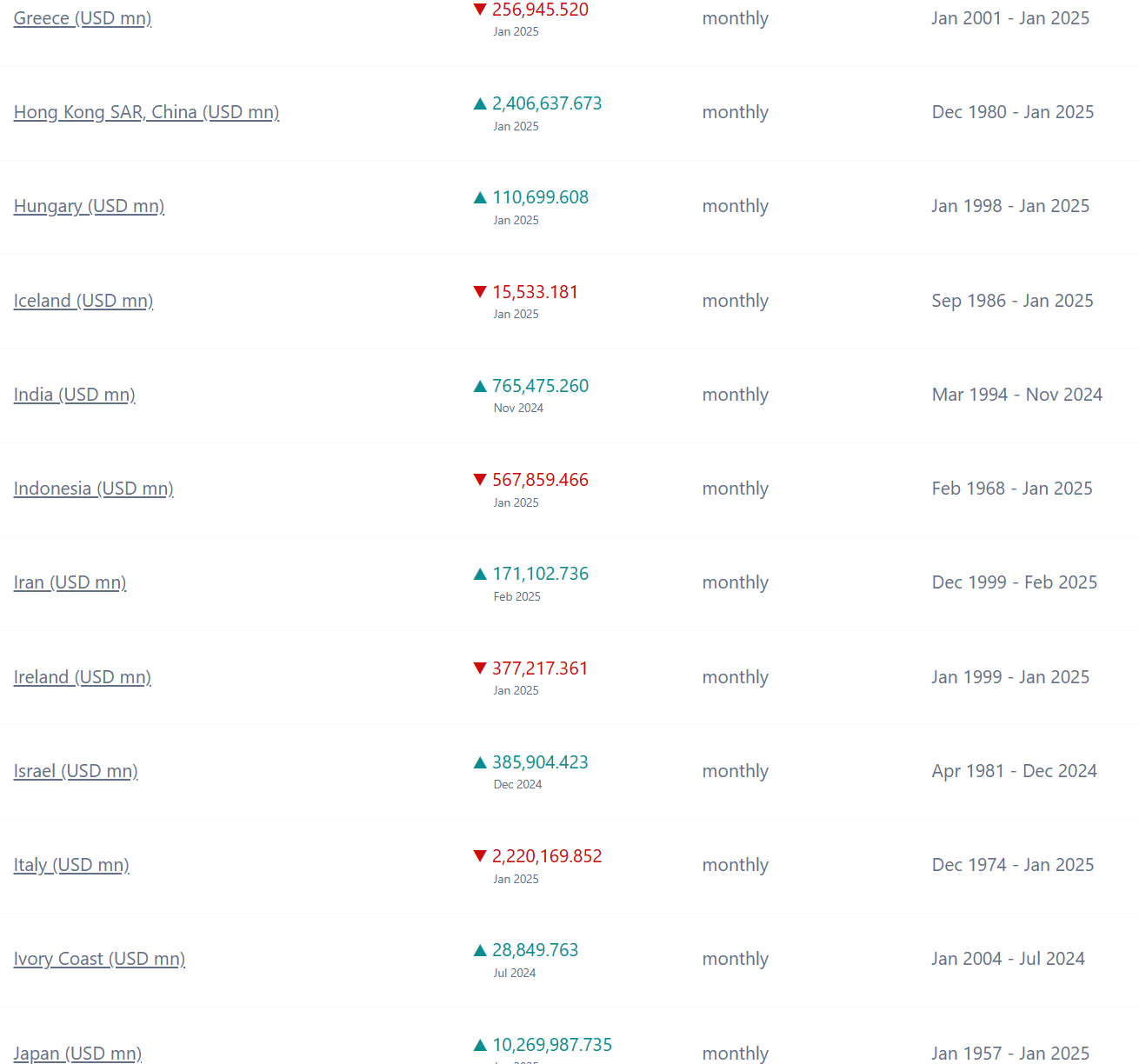
Task: Tap the Hungary (USD mn) link
Action: [89, 206]
